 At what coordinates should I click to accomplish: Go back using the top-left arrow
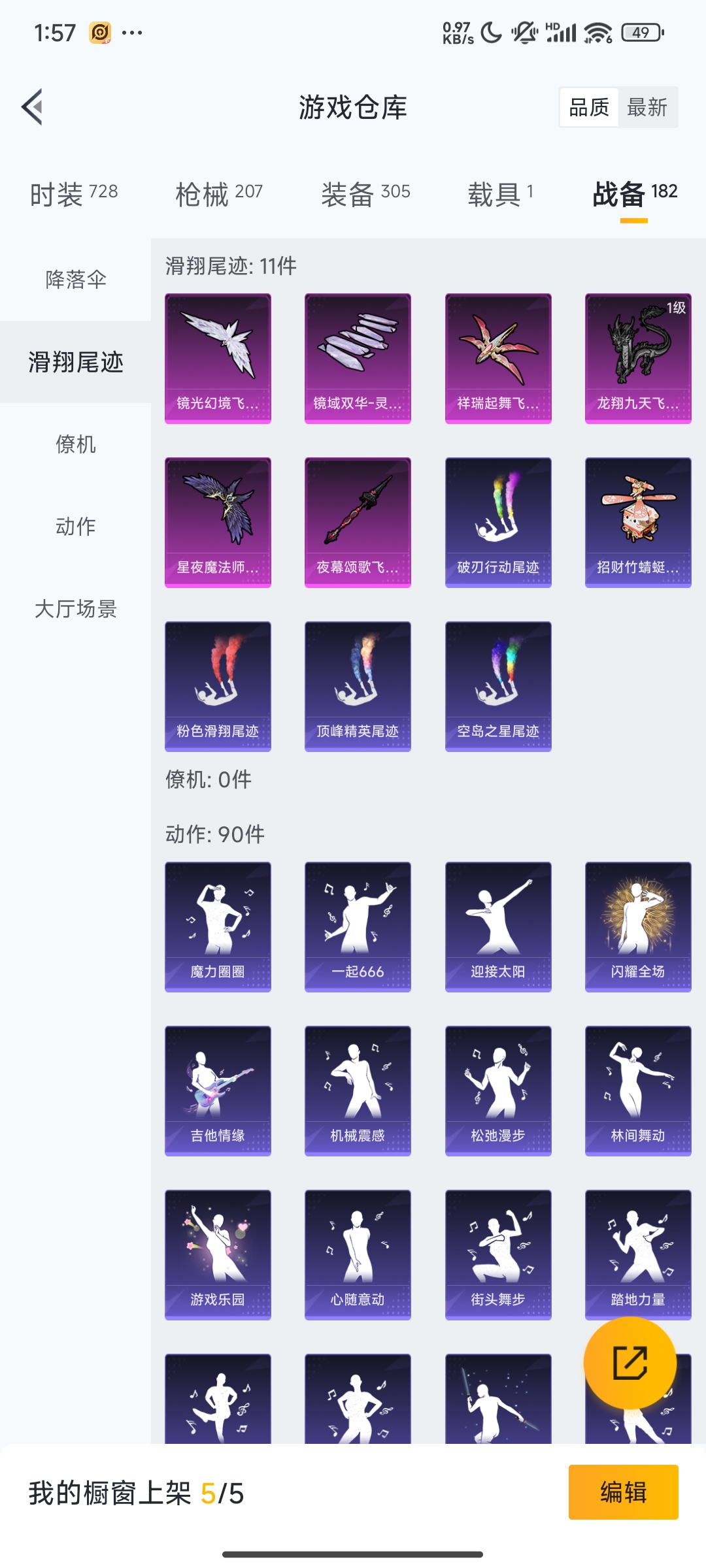(33, 106)
